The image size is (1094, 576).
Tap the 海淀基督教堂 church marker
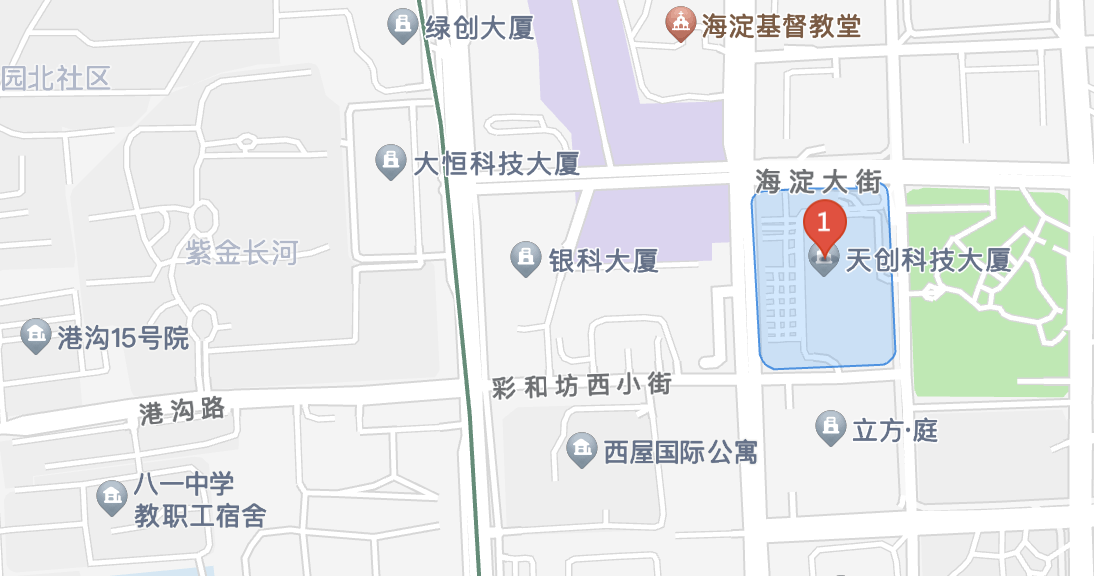[681, 25]
